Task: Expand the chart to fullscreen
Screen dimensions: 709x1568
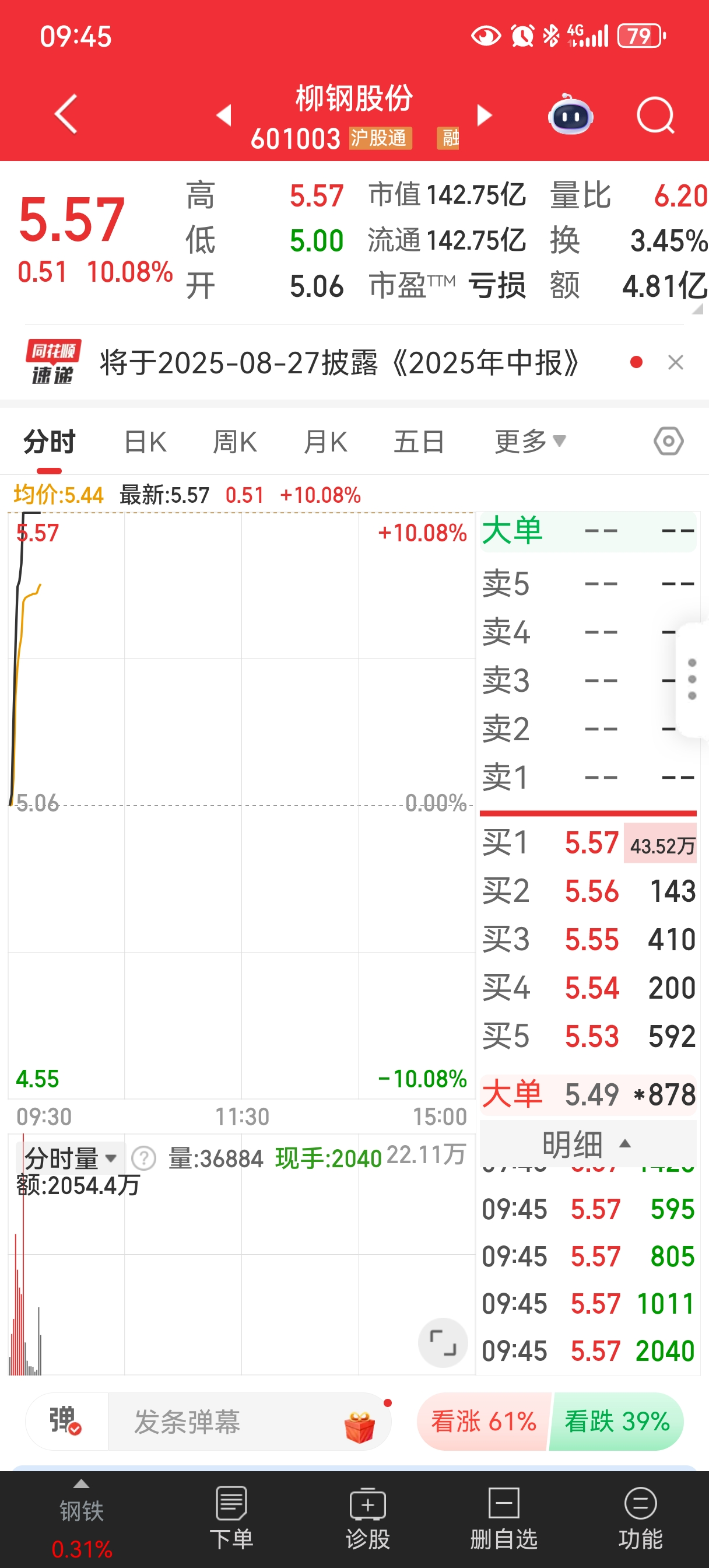Action: (x=443, y=1342)
